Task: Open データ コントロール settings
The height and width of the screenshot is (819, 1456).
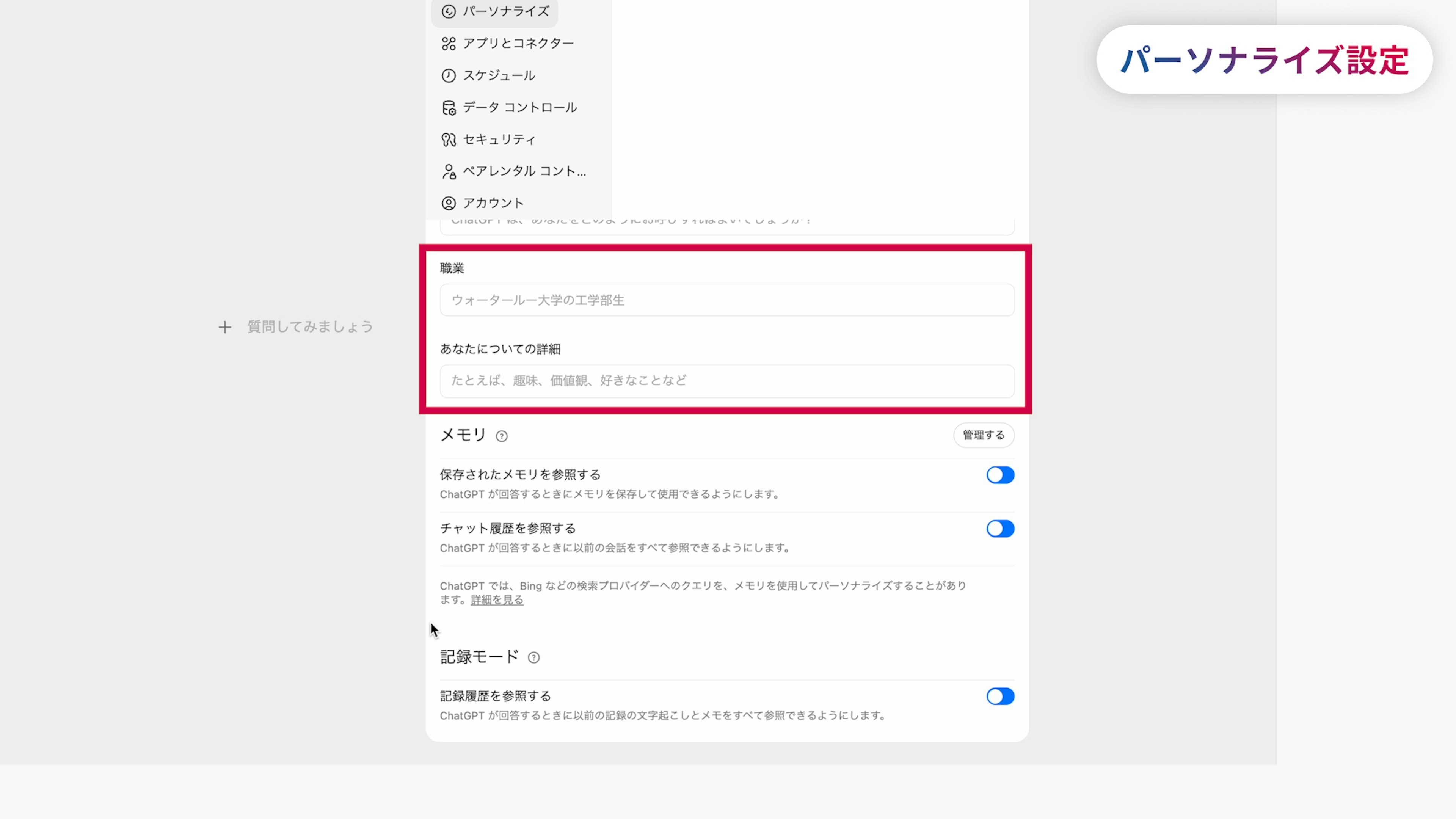Action: pos(509,107)
